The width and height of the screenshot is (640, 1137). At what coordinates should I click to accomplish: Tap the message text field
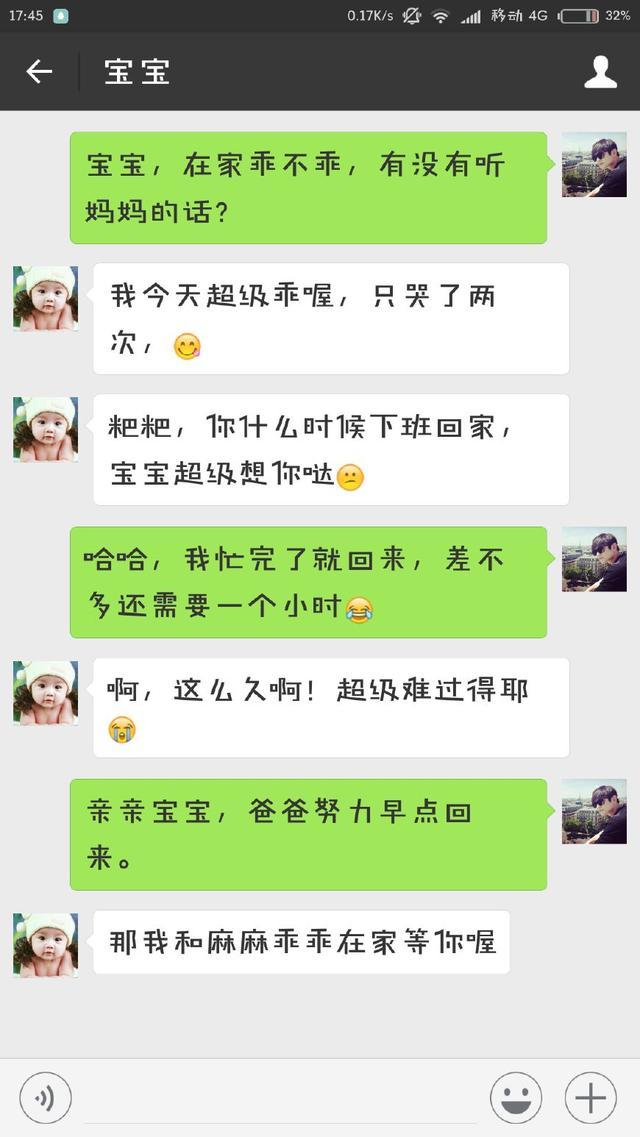pyautogui.click(x=280, y=1098)
